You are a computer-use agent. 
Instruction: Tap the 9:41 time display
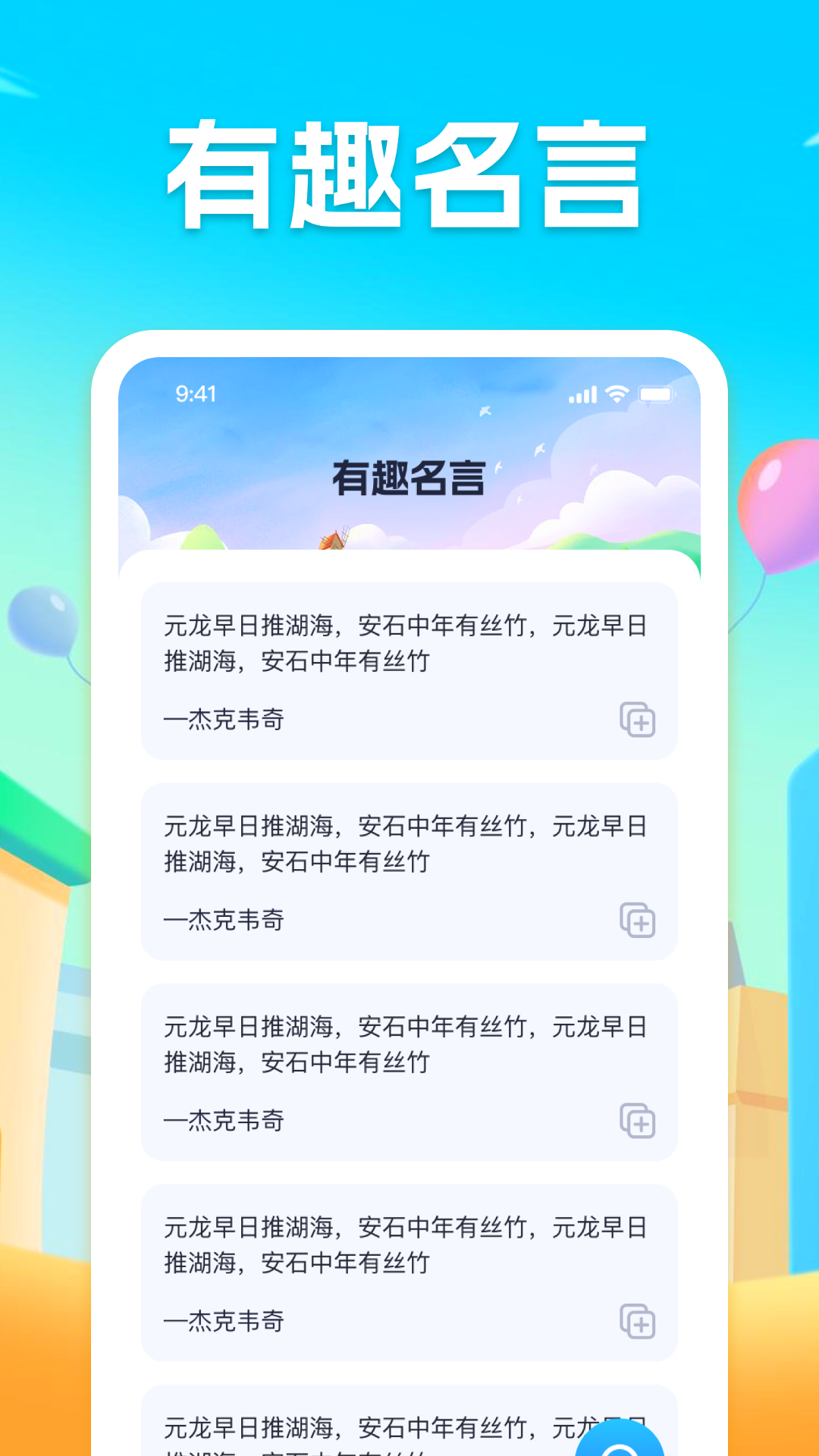192,394
